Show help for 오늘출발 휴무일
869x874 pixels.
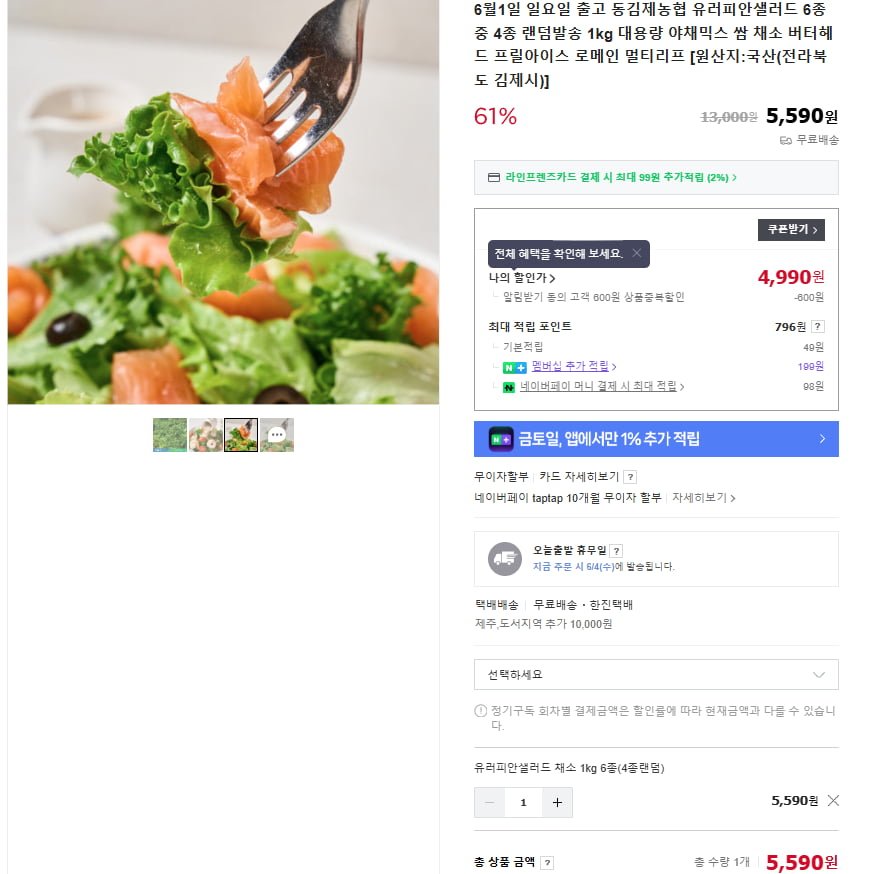pyautogui.click(x=616, y=550)
